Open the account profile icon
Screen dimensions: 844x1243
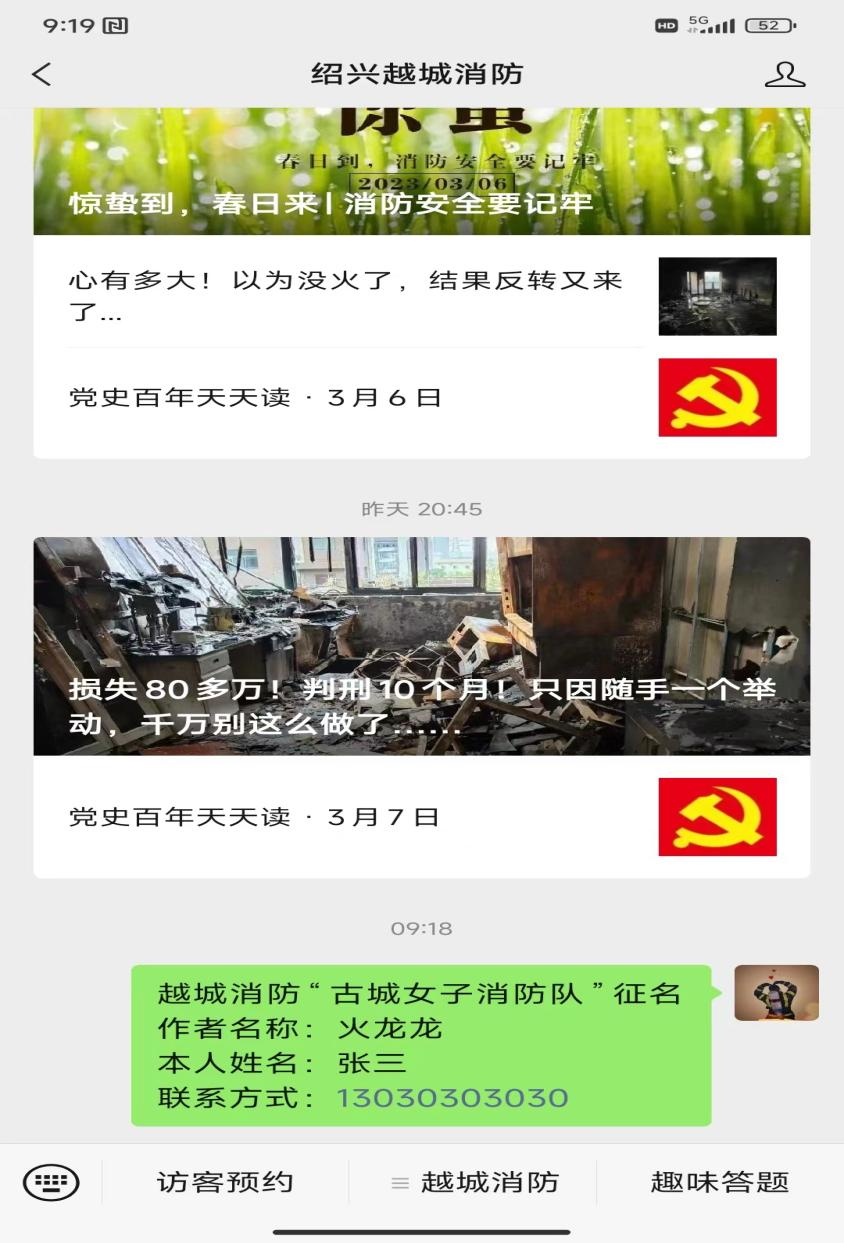coord(784,74)
